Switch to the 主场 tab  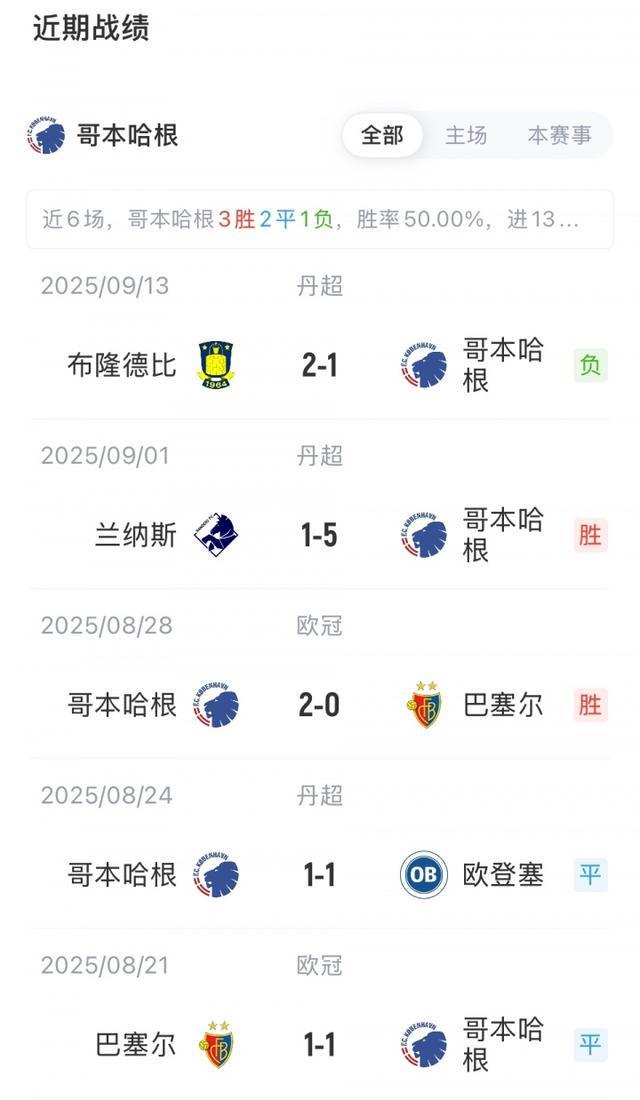tap(466, 135)
